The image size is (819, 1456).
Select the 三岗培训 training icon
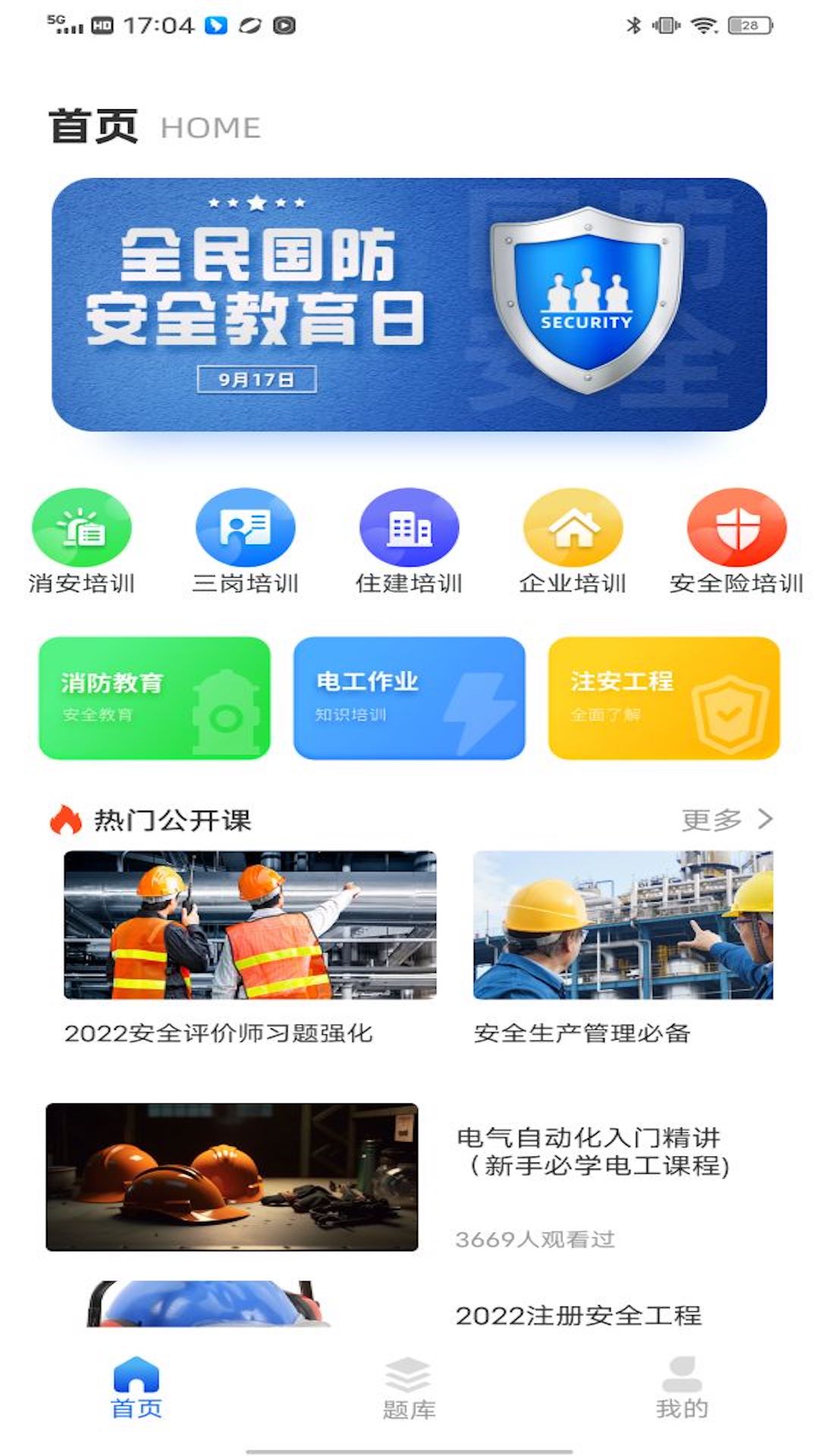[244, 531]
